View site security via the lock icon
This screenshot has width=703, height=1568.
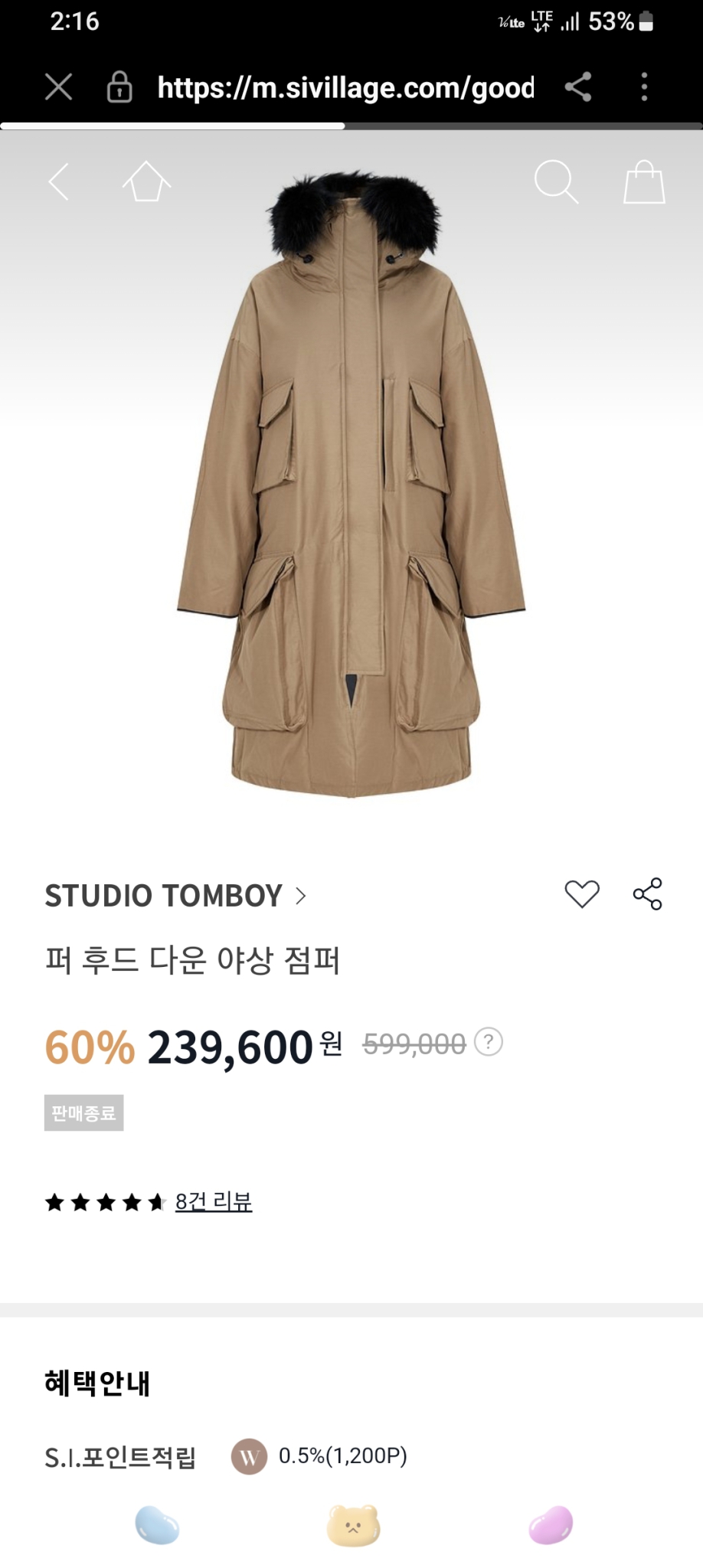(120, 87)
